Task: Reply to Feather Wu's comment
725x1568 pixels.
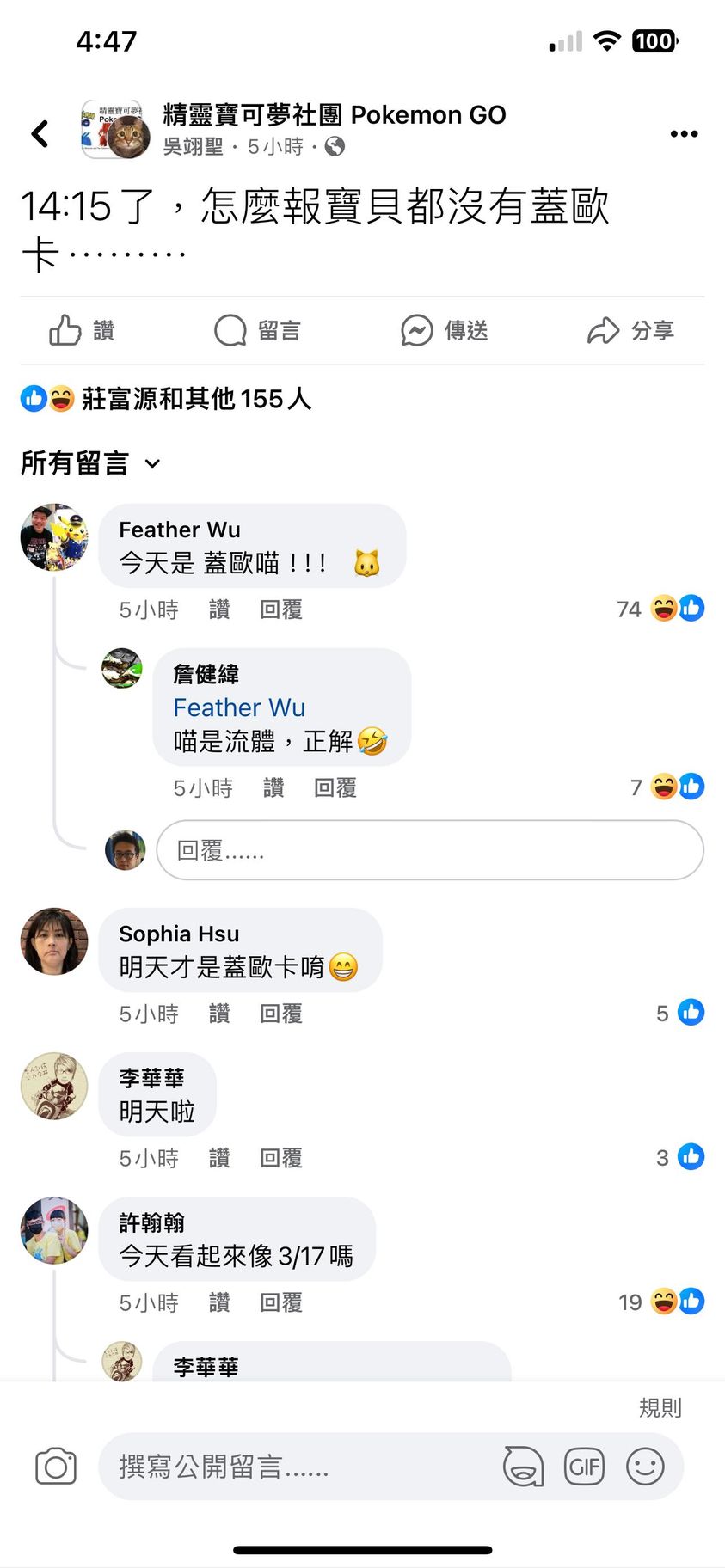Action: coord(281,609)
